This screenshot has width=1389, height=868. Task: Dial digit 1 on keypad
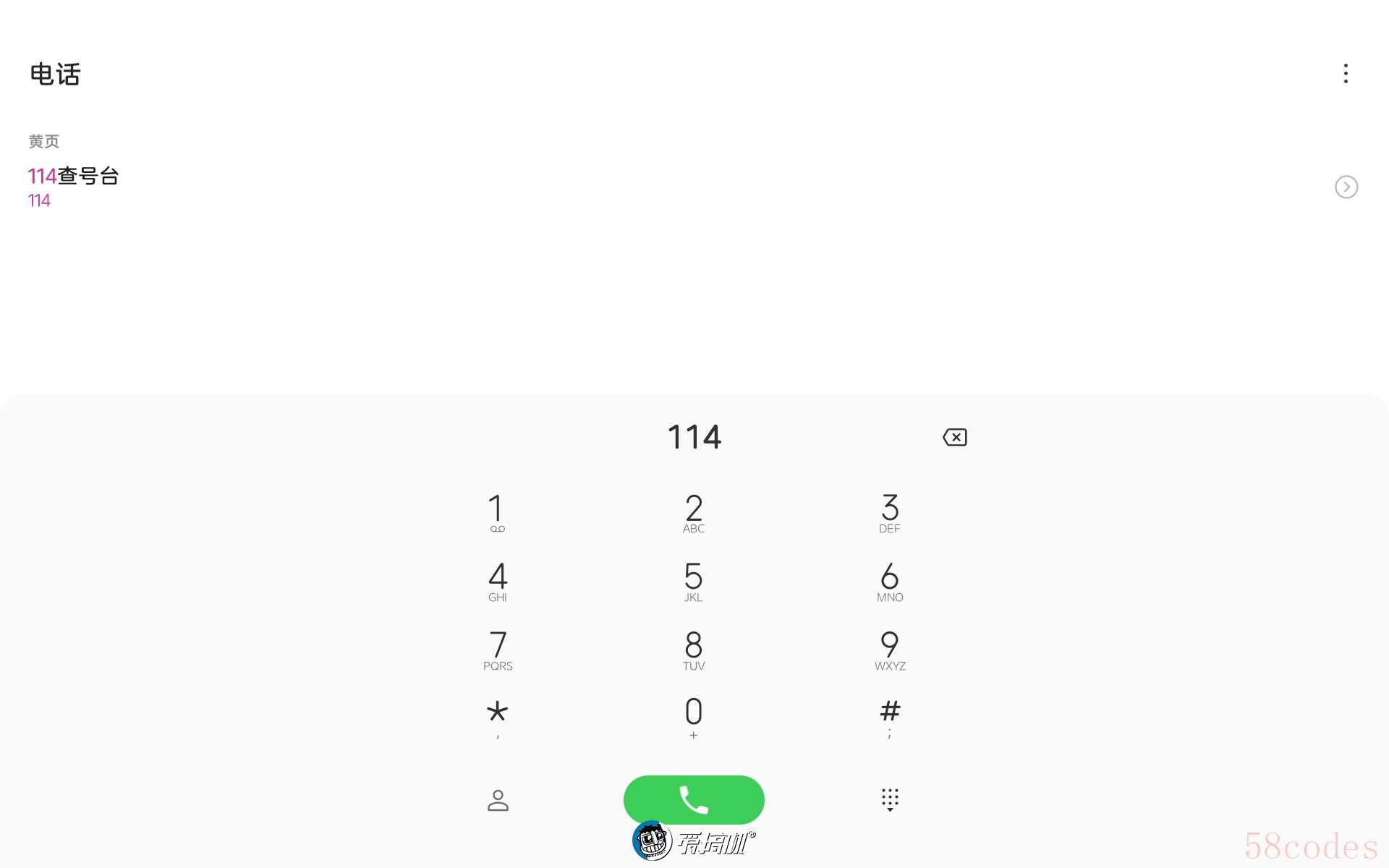click(497, 513)
